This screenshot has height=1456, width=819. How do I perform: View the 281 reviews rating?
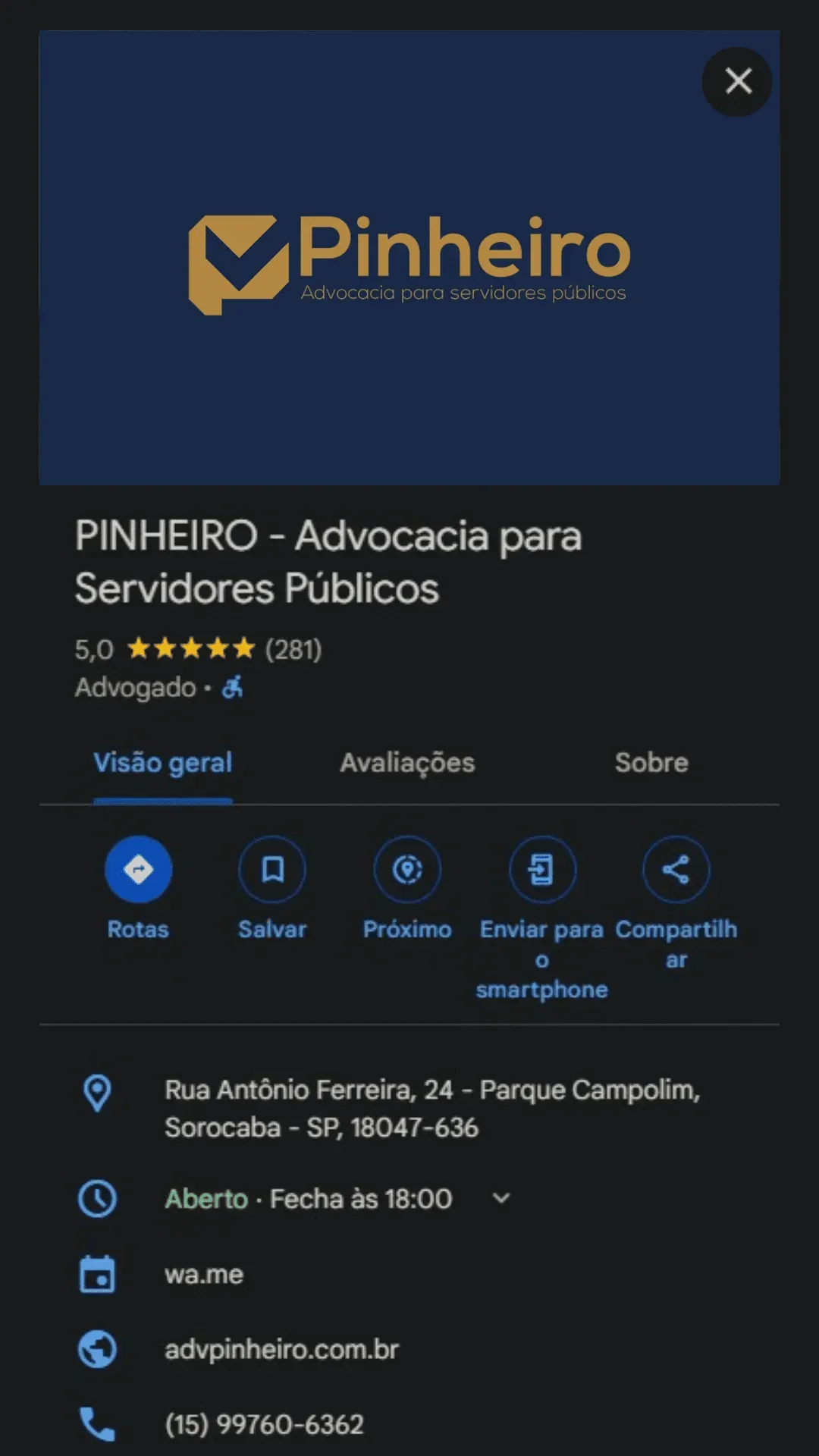tap(293, 650)
